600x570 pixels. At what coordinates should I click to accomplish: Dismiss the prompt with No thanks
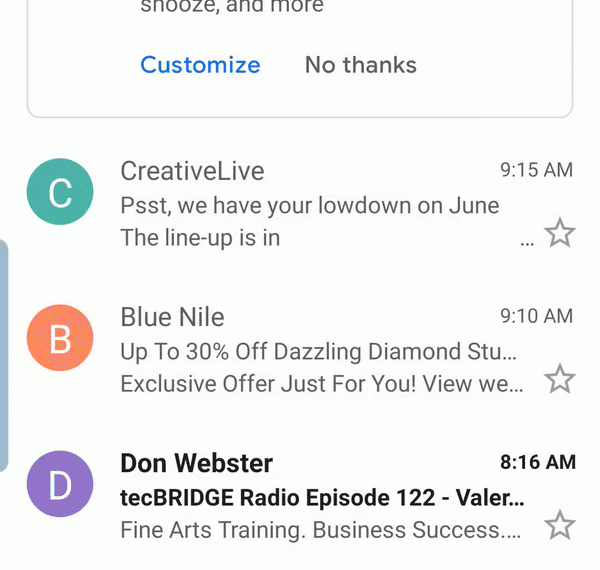(360, 65)
